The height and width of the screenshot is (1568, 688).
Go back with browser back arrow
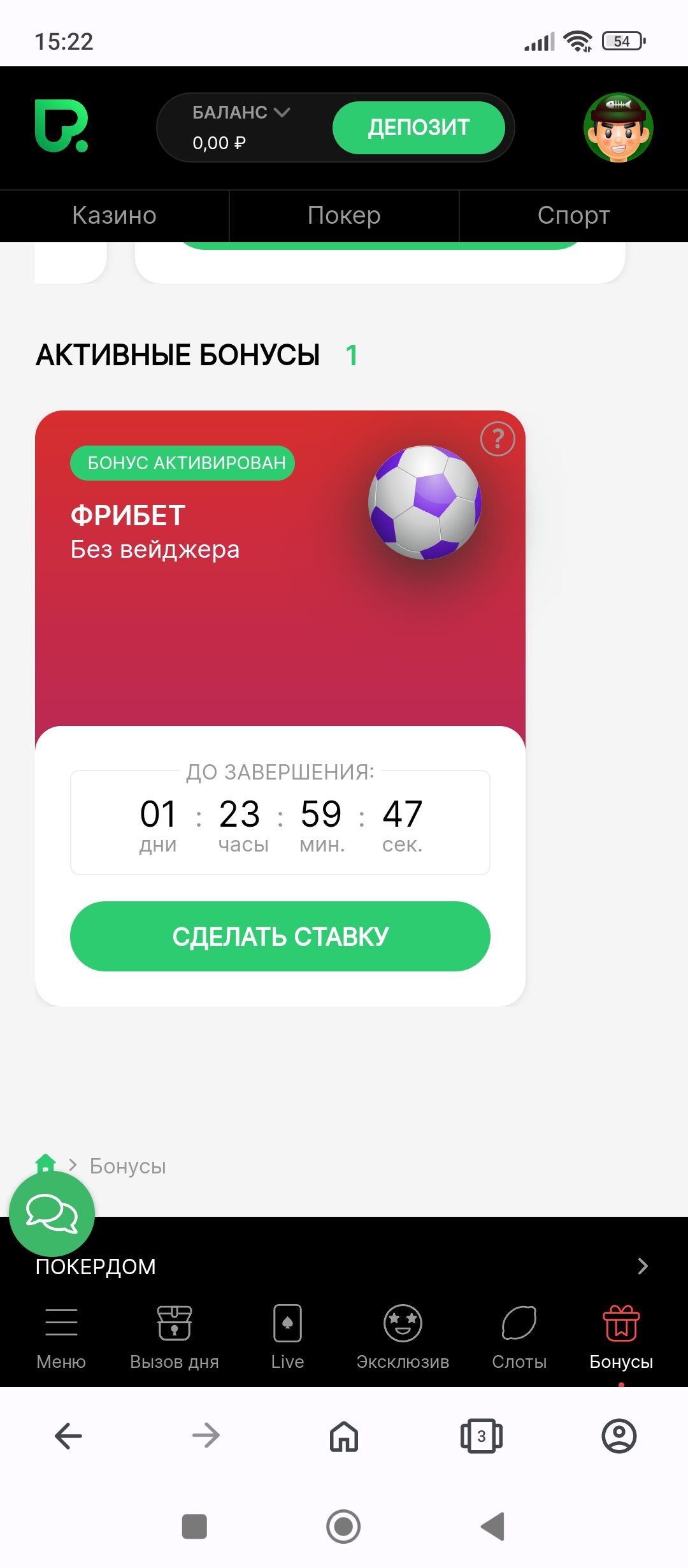[69, 1436]
